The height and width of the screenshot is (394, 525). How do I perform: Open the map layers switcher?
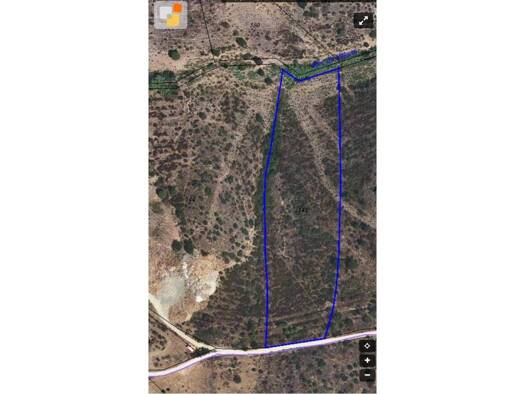click(x=171, y=15)
